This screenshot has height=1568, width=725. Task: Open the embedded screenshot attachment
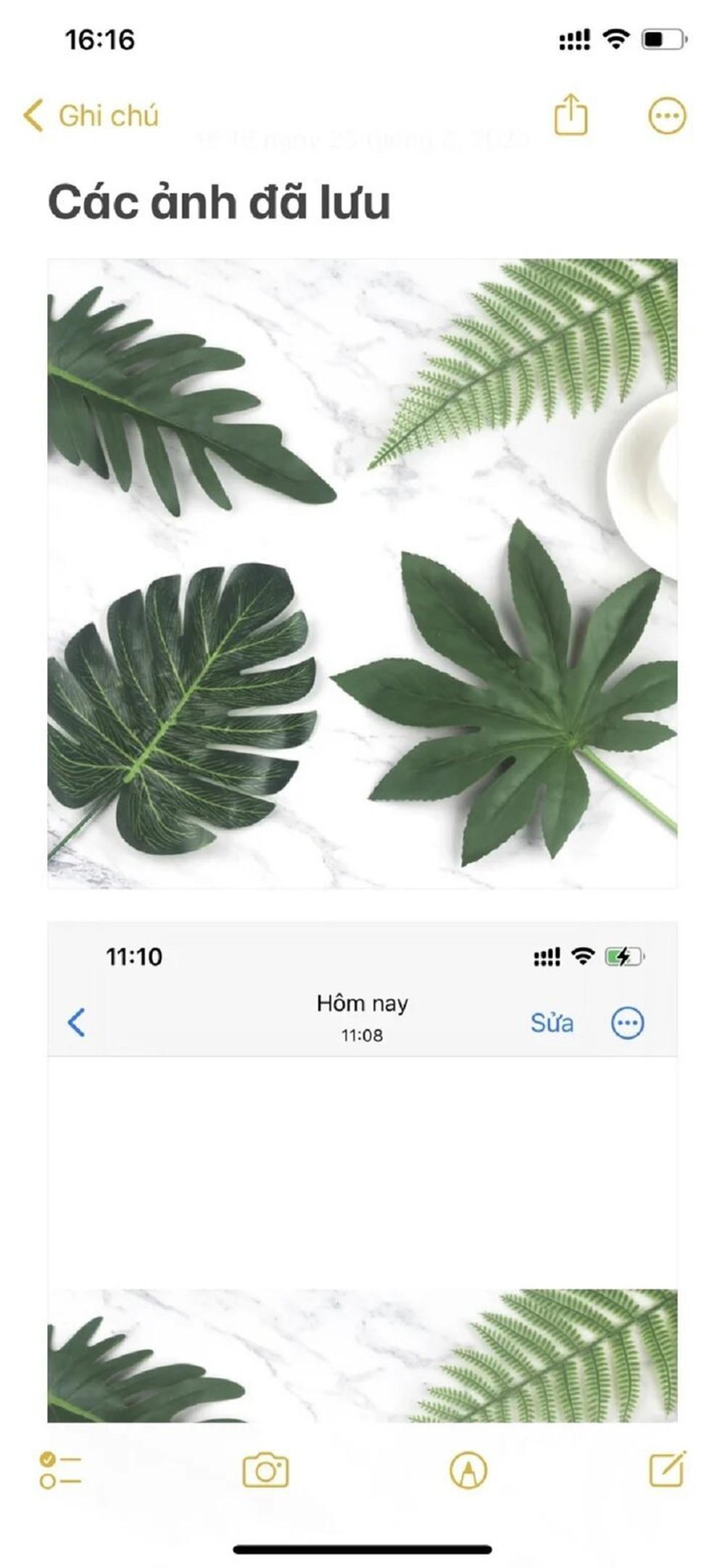[x=362, y=1171]
